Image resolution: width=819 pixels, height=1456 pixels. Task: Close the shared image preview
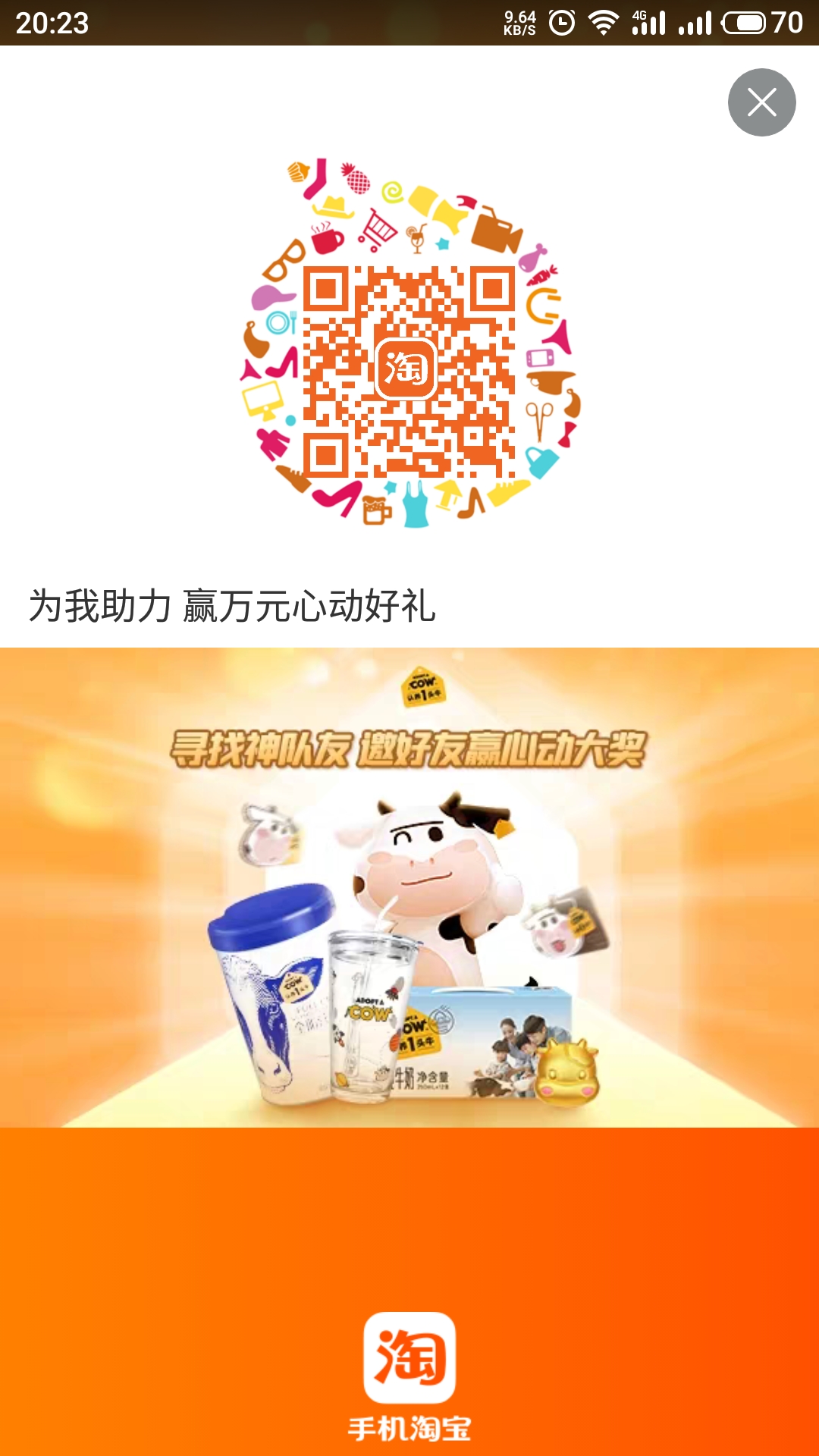pyautogui.click(x=761, y=102)
